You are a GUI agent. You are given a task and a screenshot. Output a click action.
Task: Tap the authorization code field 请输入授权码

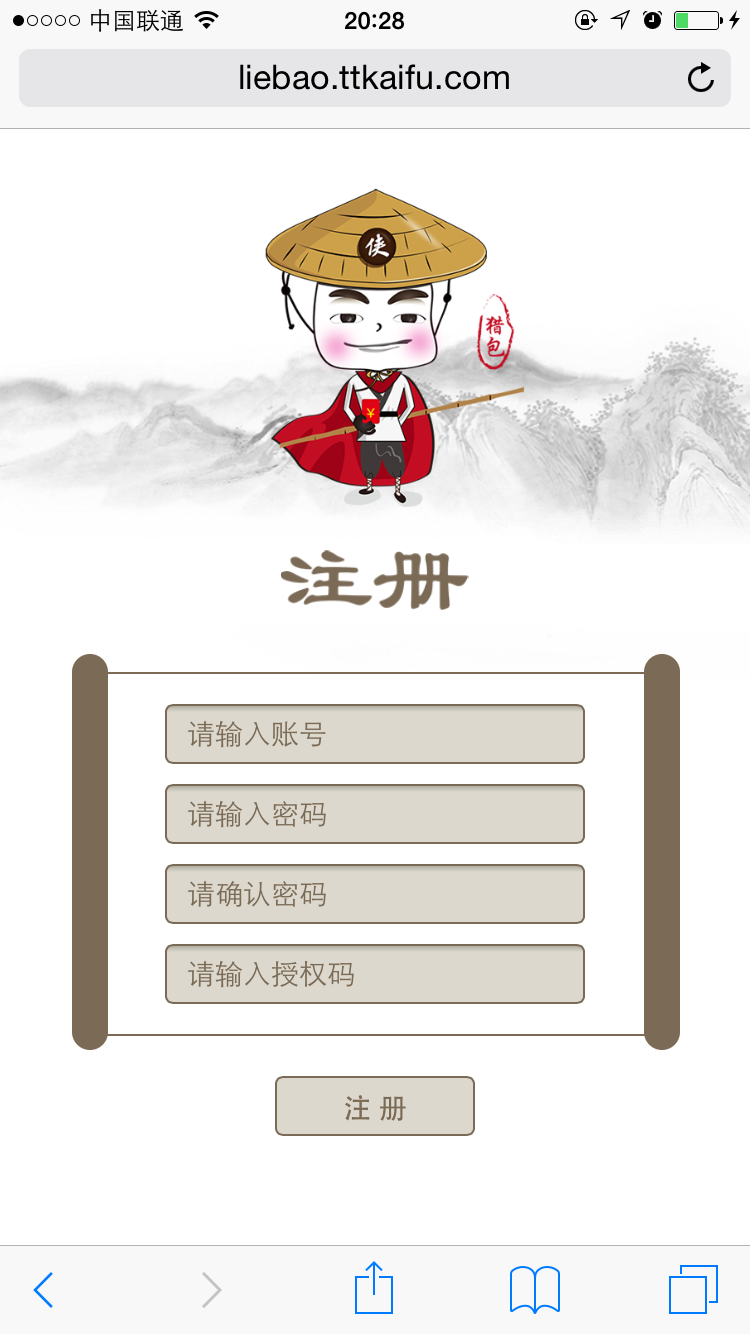[x=374, y=974]
